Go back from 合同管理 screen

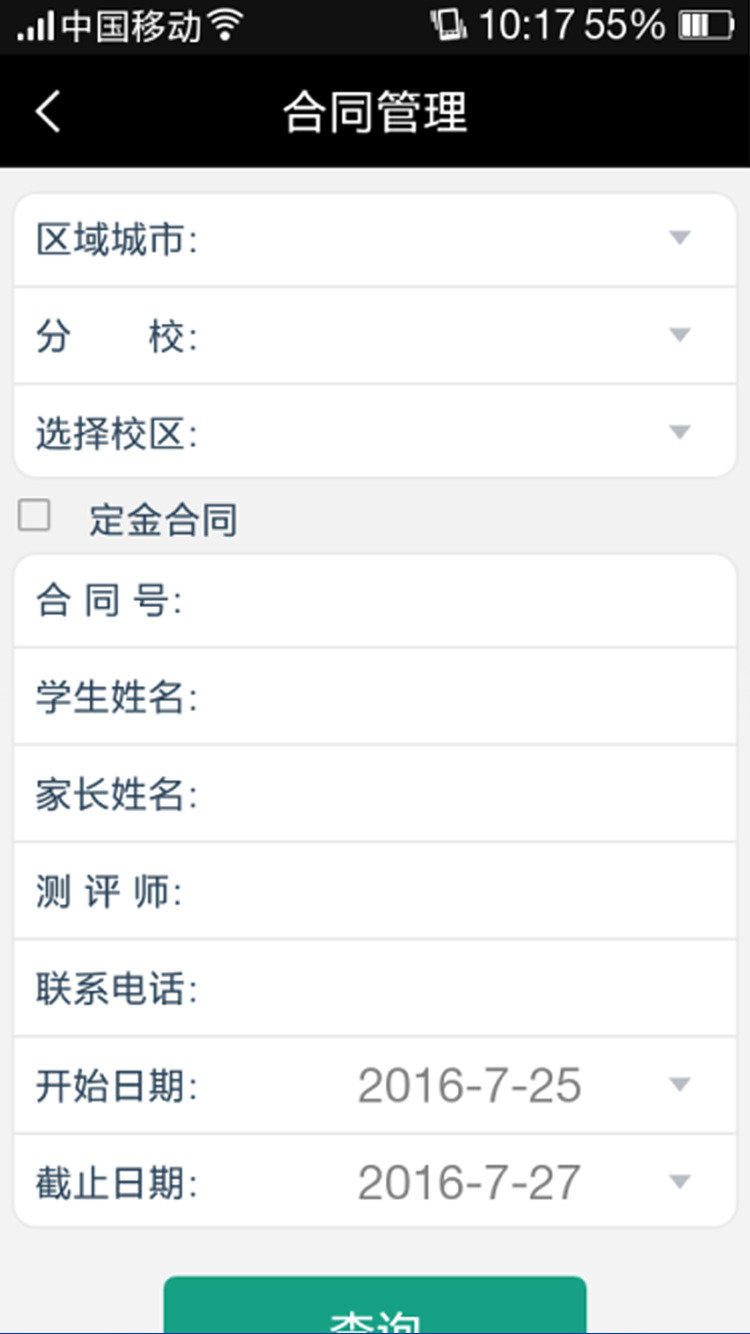(x=48, y=111)
